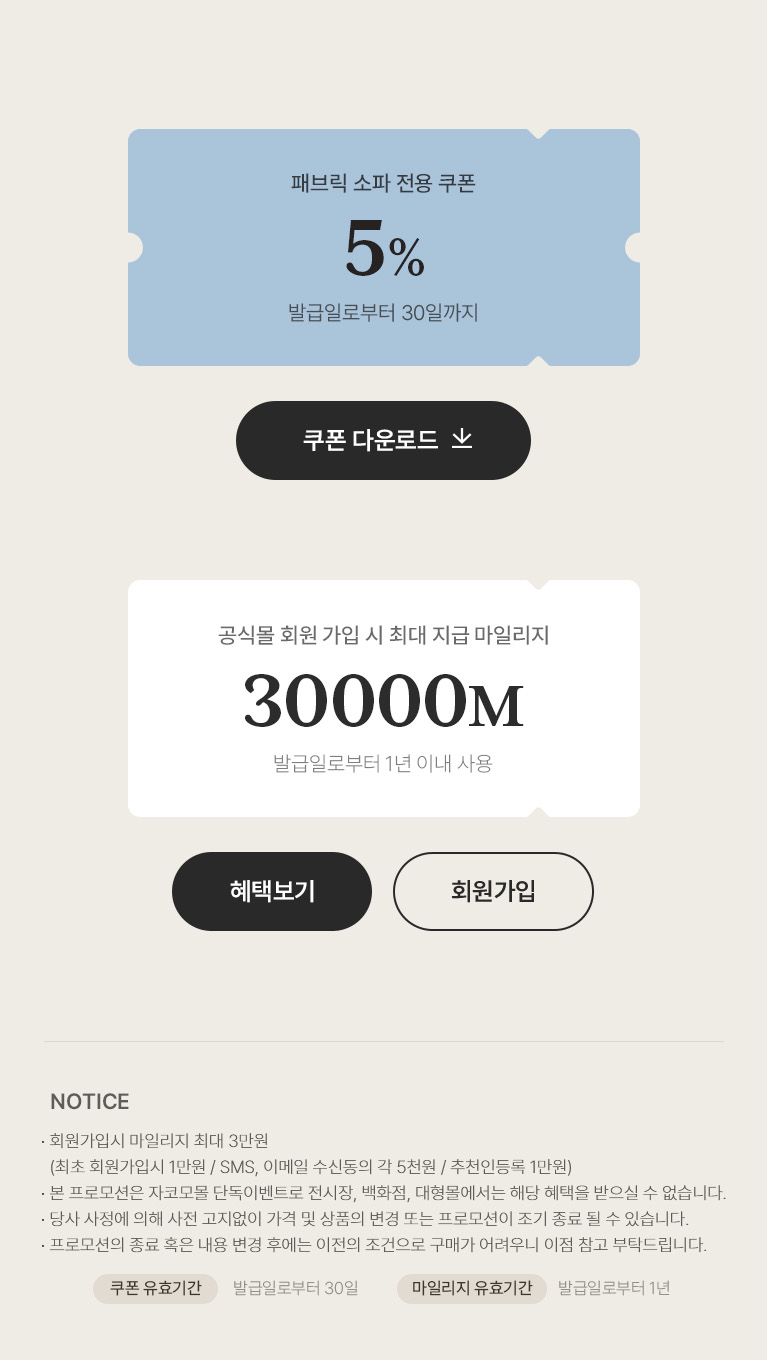Screen dimensions: 767x1360
Task: Open the 혜택보기 benefits button
Action: [x=272, y=891]
